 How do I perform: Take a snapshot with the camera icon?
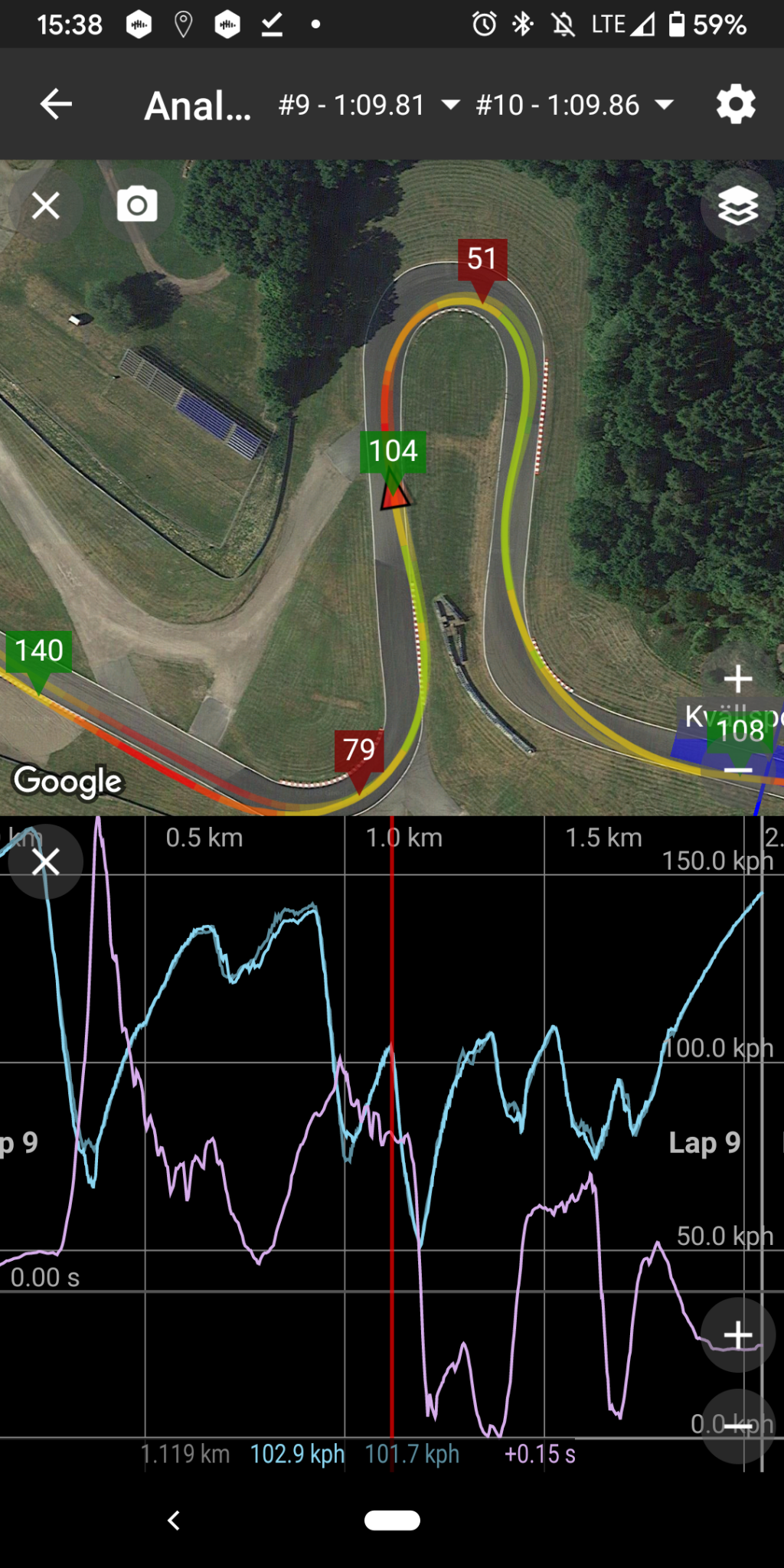[137, 204]
